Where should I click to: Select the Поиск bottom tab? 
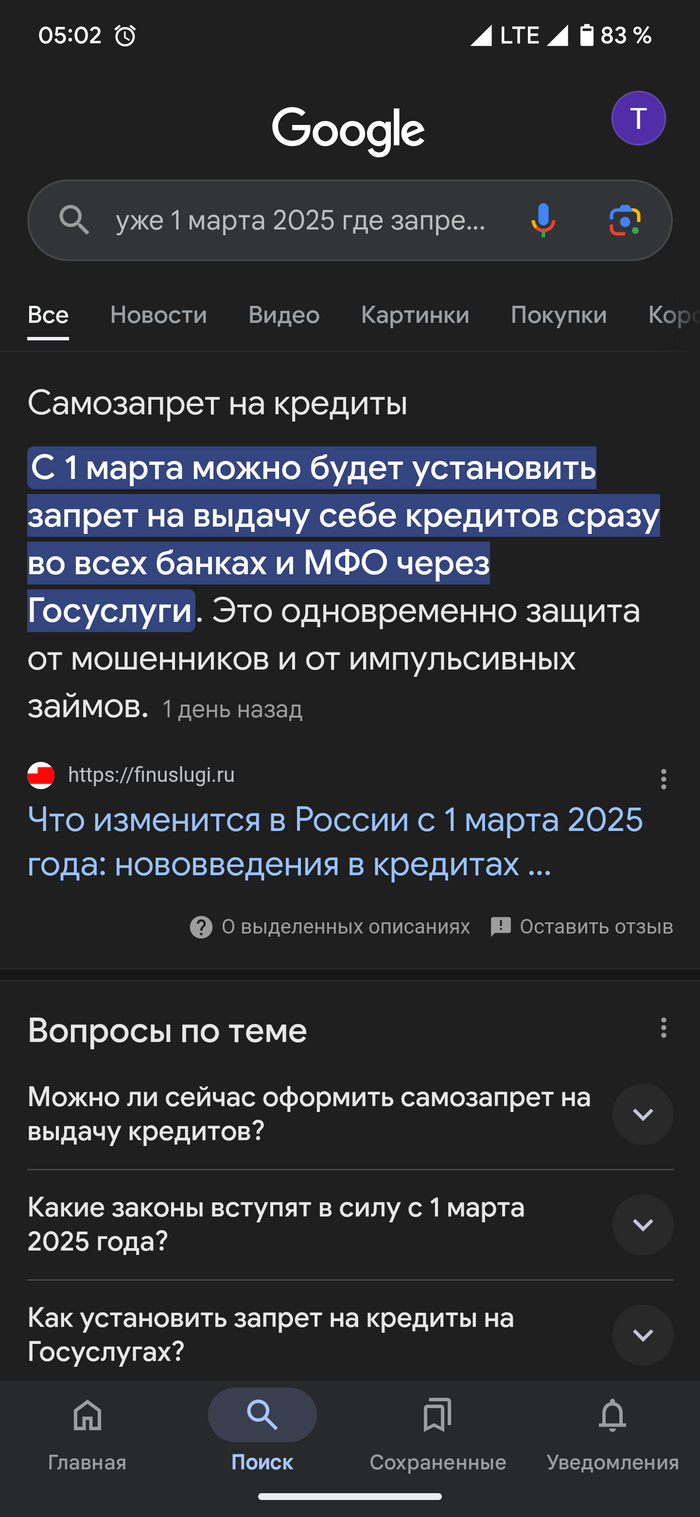(x=262, y=1436)
